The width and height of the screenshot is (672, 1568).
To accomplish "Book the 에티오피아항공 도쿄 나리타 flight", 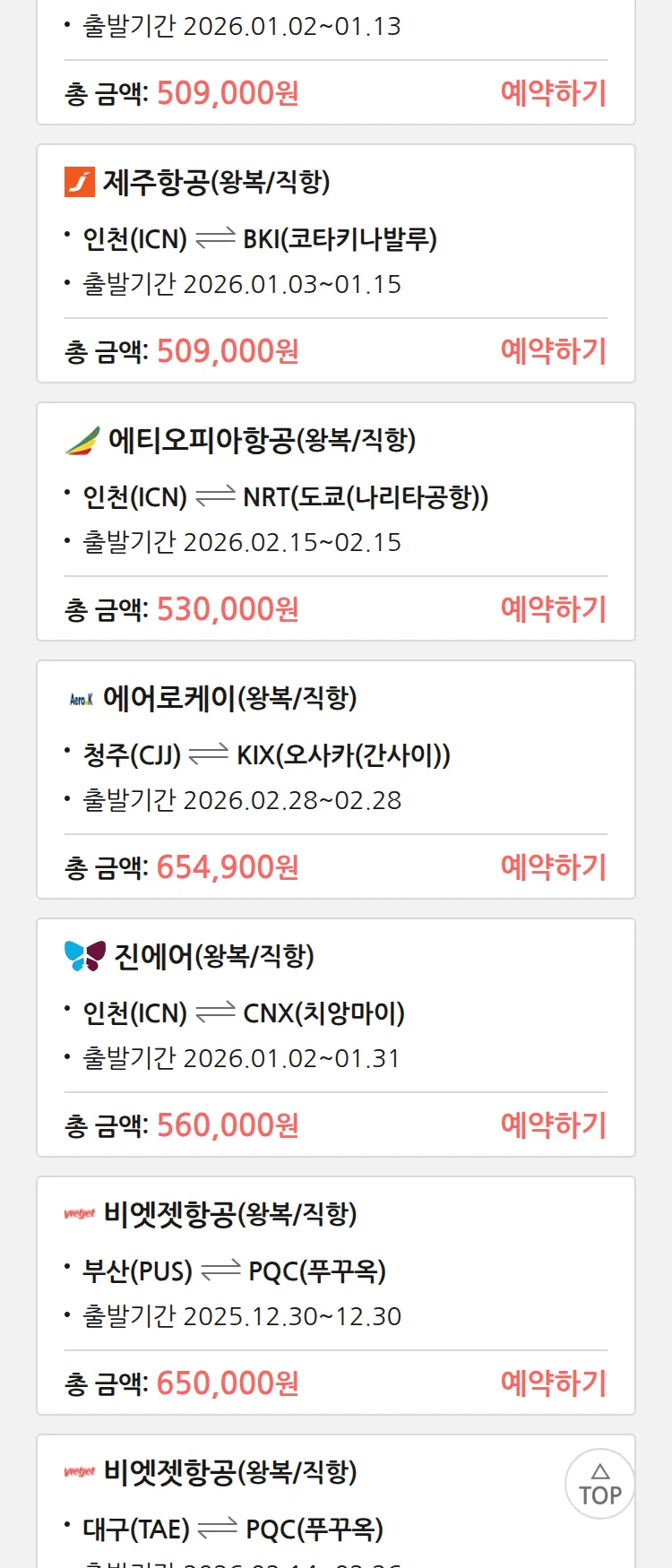I will (x=553, y=609).
